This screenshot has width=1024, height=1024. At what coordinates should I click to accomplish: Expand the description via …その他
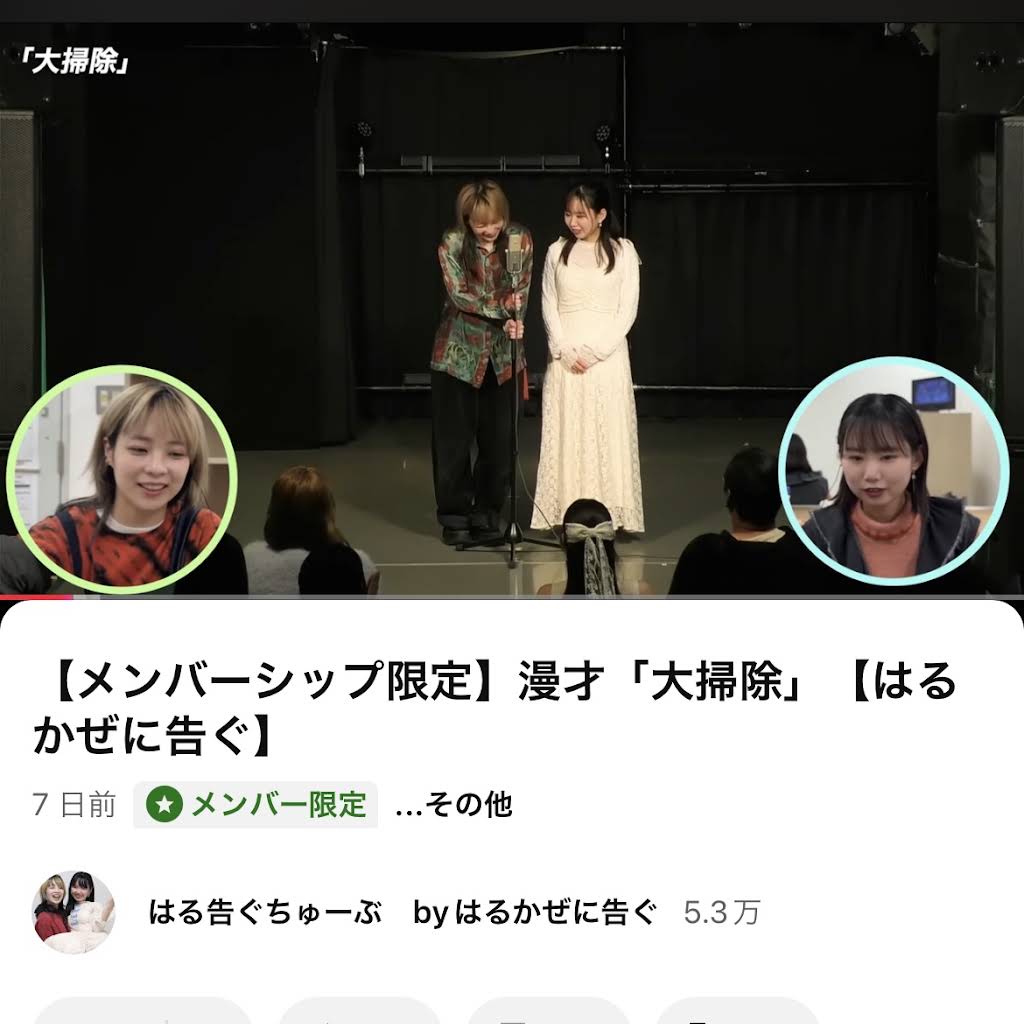point(454,804)
